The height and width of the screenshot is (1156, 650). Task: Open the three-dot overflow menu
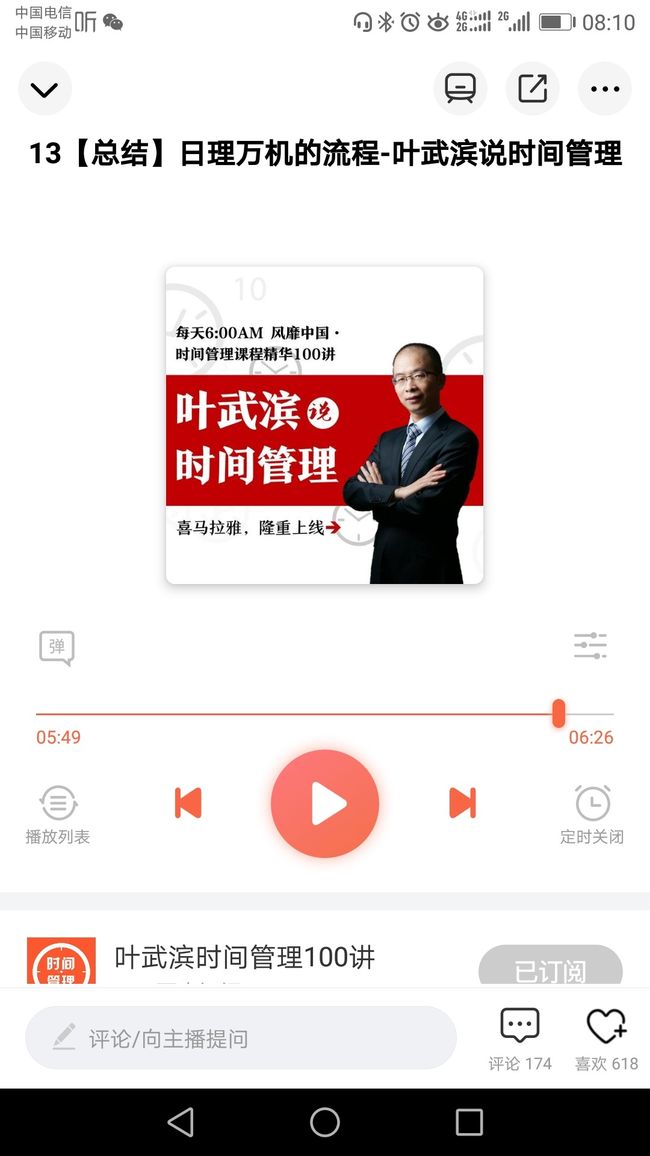point(604,89)
